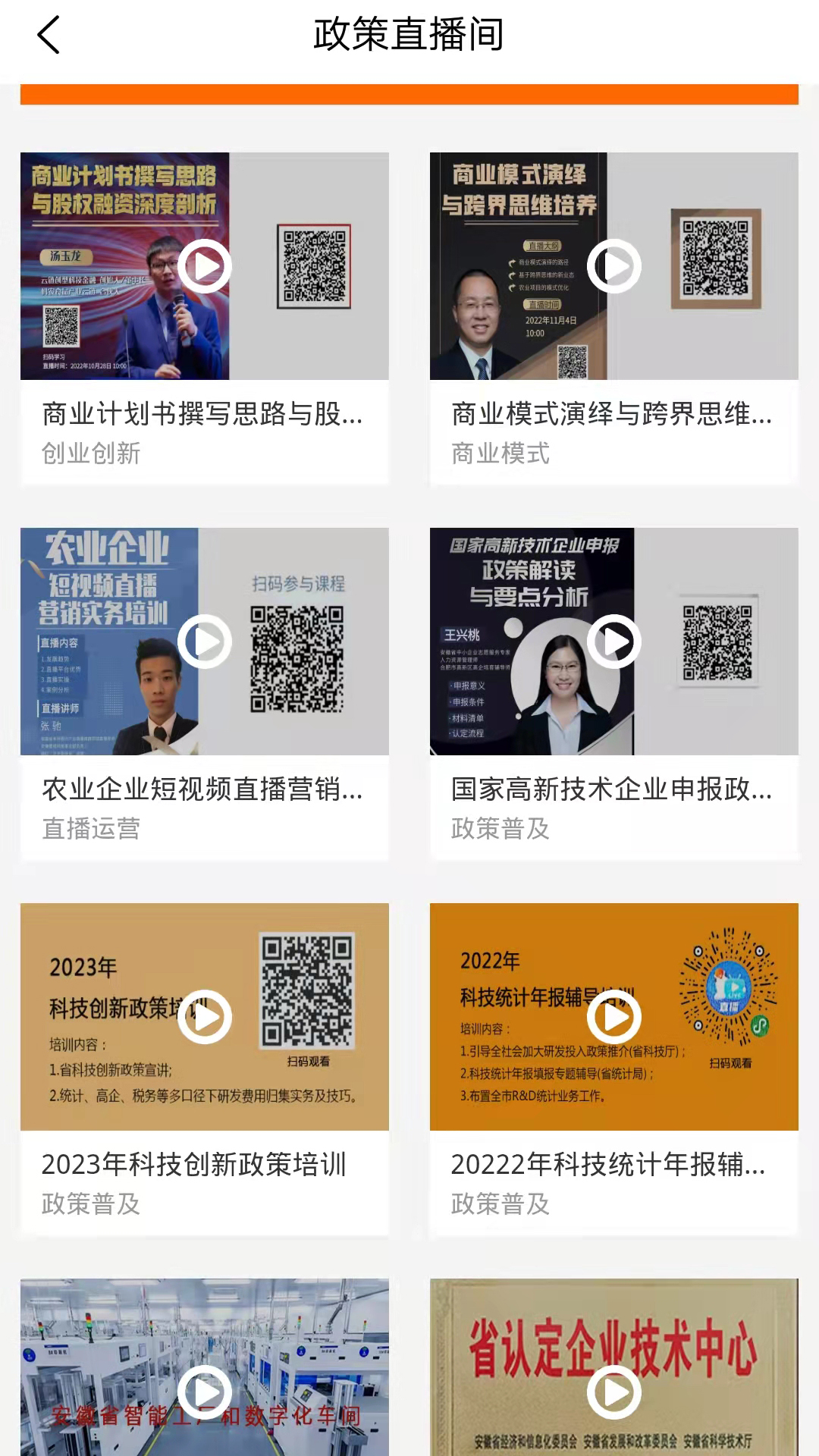Play the 2023年科技创新政策培训 video
Screen dimensions: 819x1456
click(x=204, y=1016)
